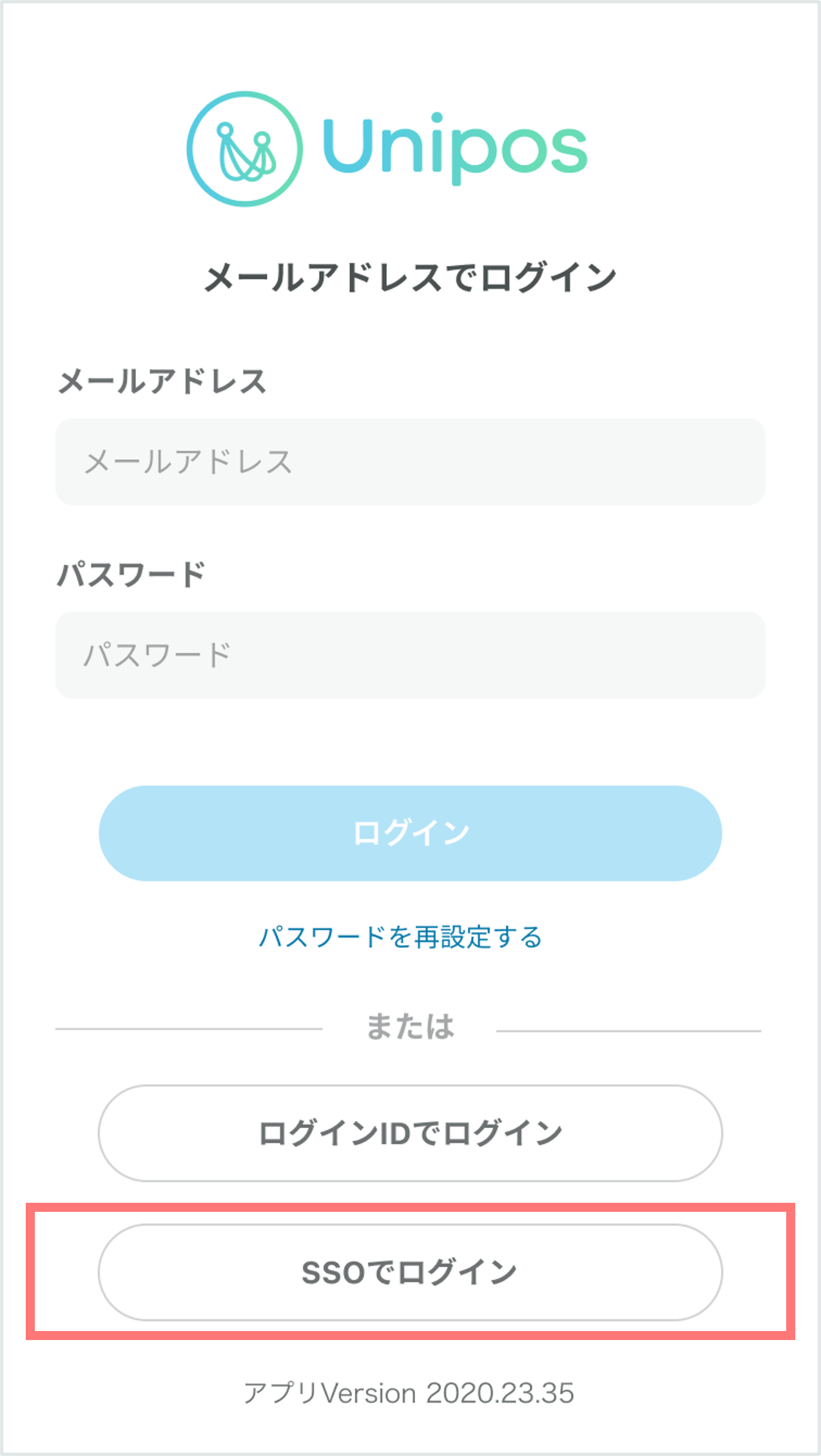
Task: Click the ログイン button label text
Action: coord(410,834)
